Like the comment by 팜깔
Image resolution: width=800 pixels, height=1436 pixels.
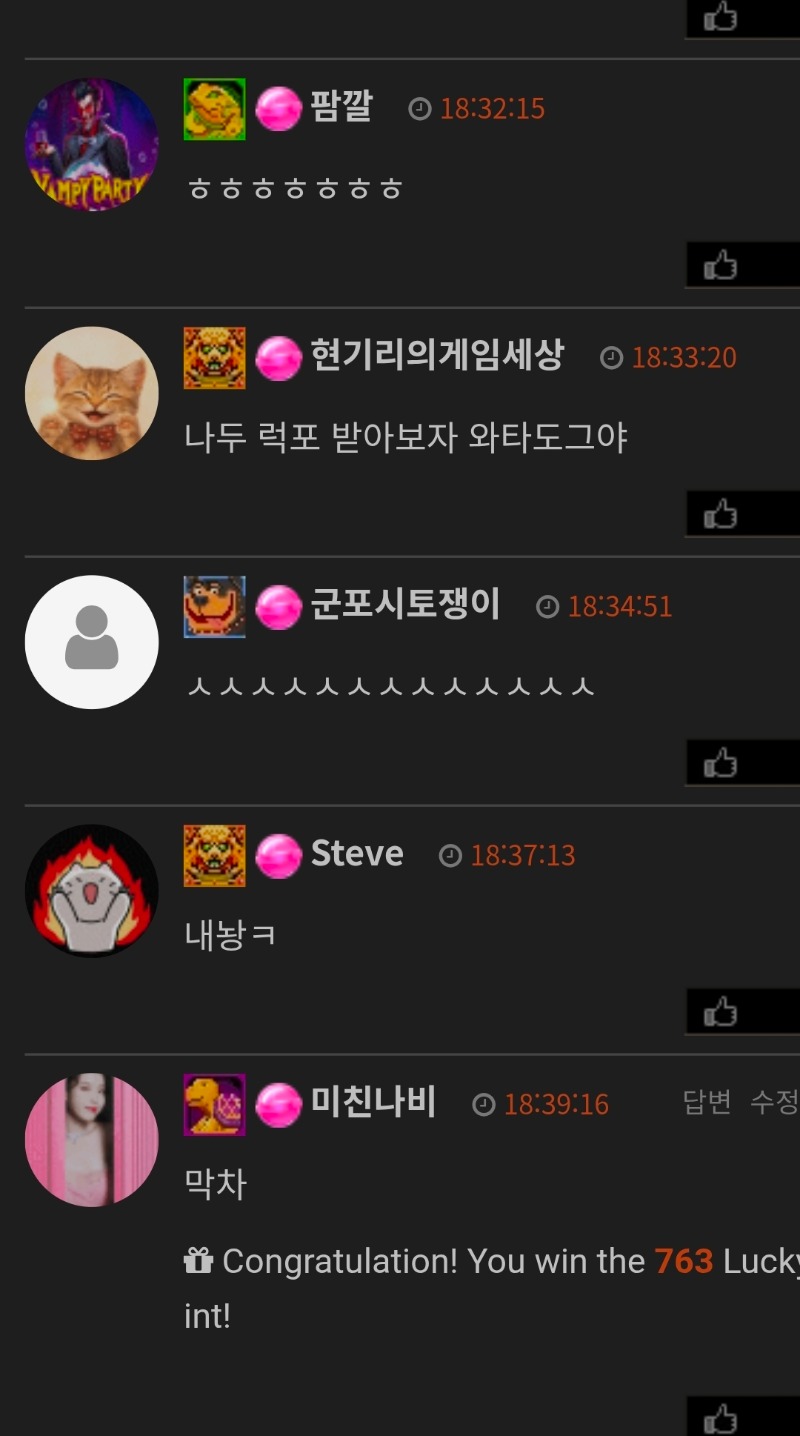pyautogui.click(x=721, y=266)
